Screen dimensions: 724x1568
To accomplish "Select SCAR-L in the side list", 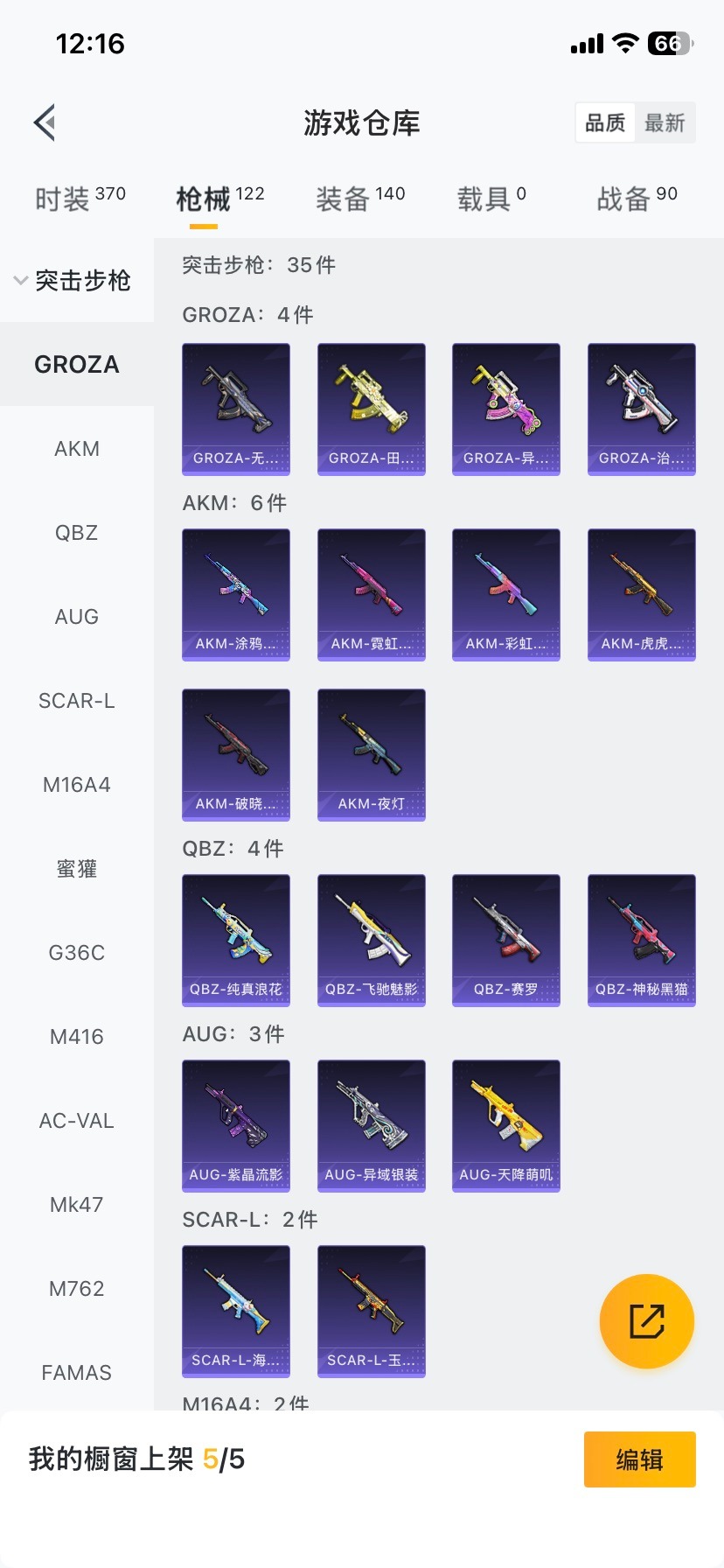I will tap(77, 701).
